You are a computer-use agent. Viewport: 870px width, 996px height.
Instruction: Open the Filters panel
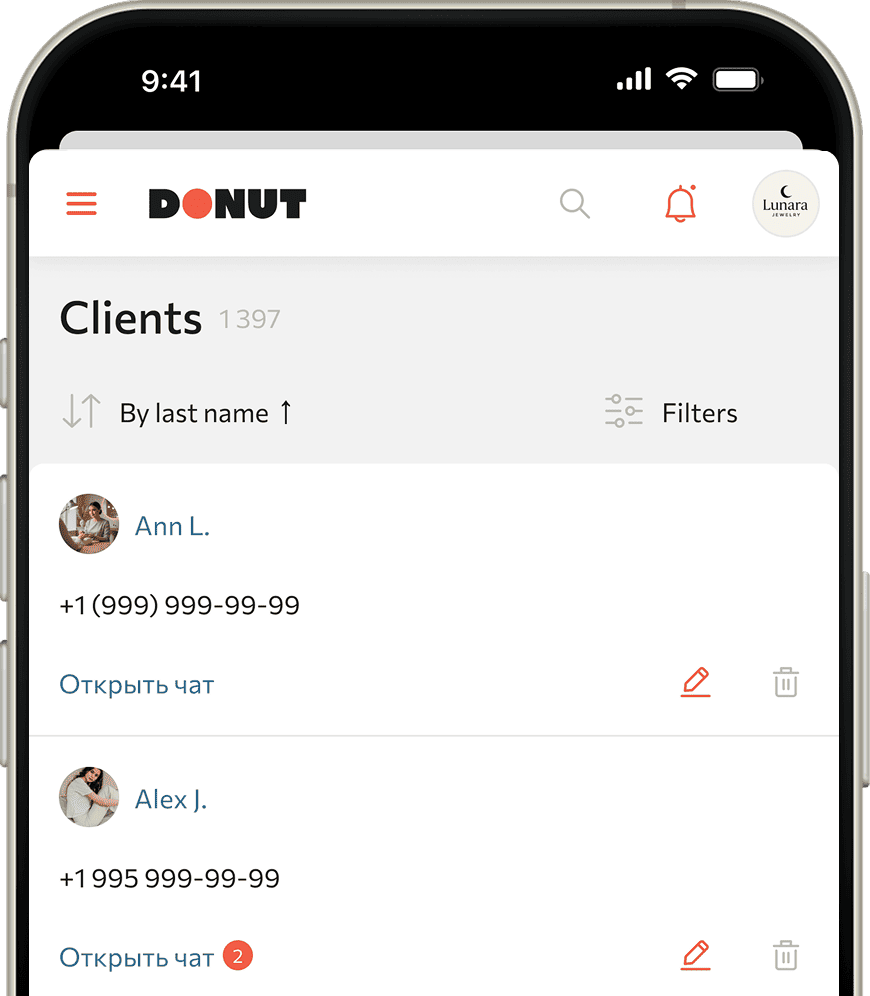click(x=671, y=413)
